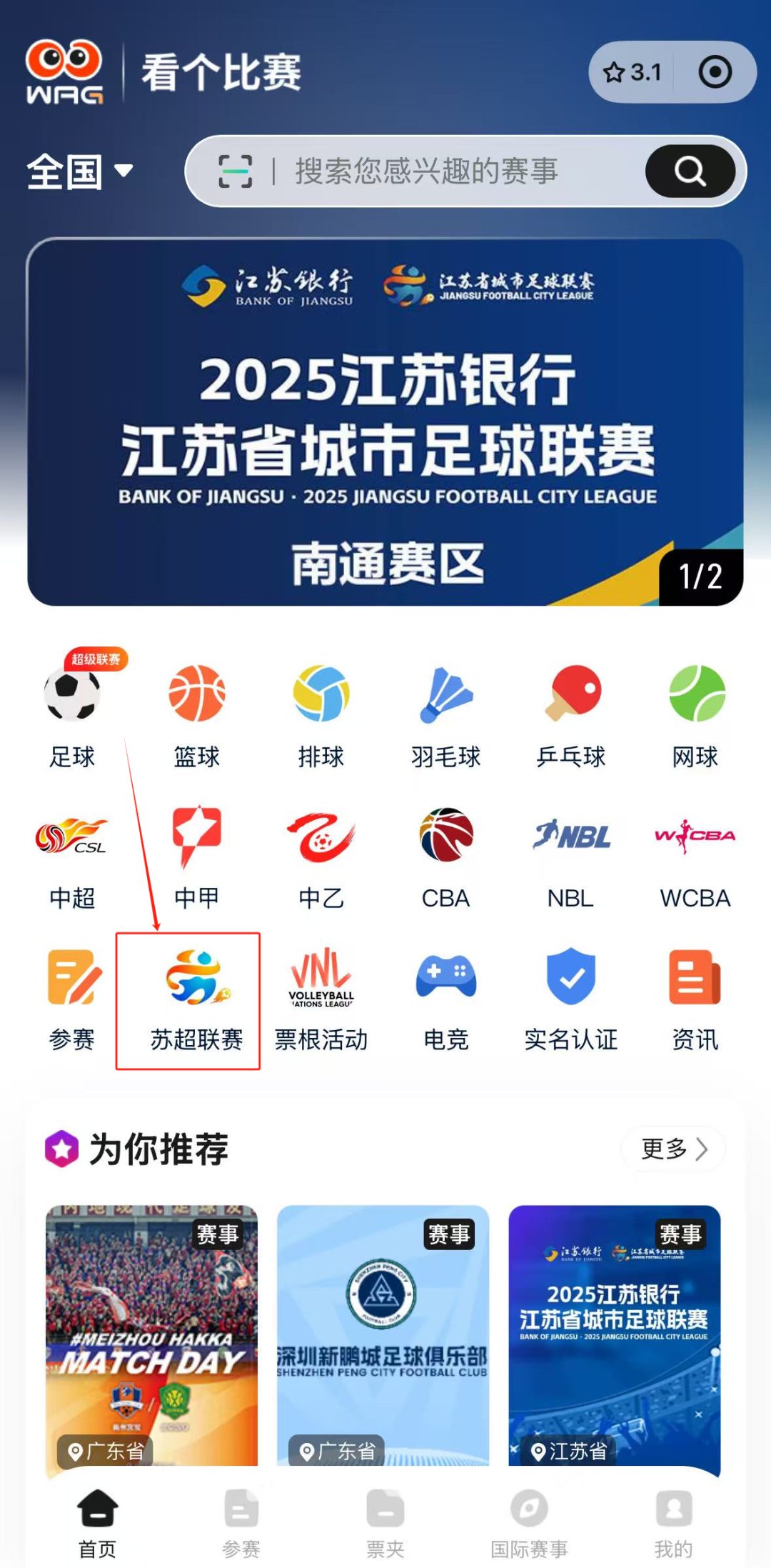Image resolution: width=771 pixels, height=1568 pixels.
Task: Tap the search box for events
Action: tap(457, 171)
